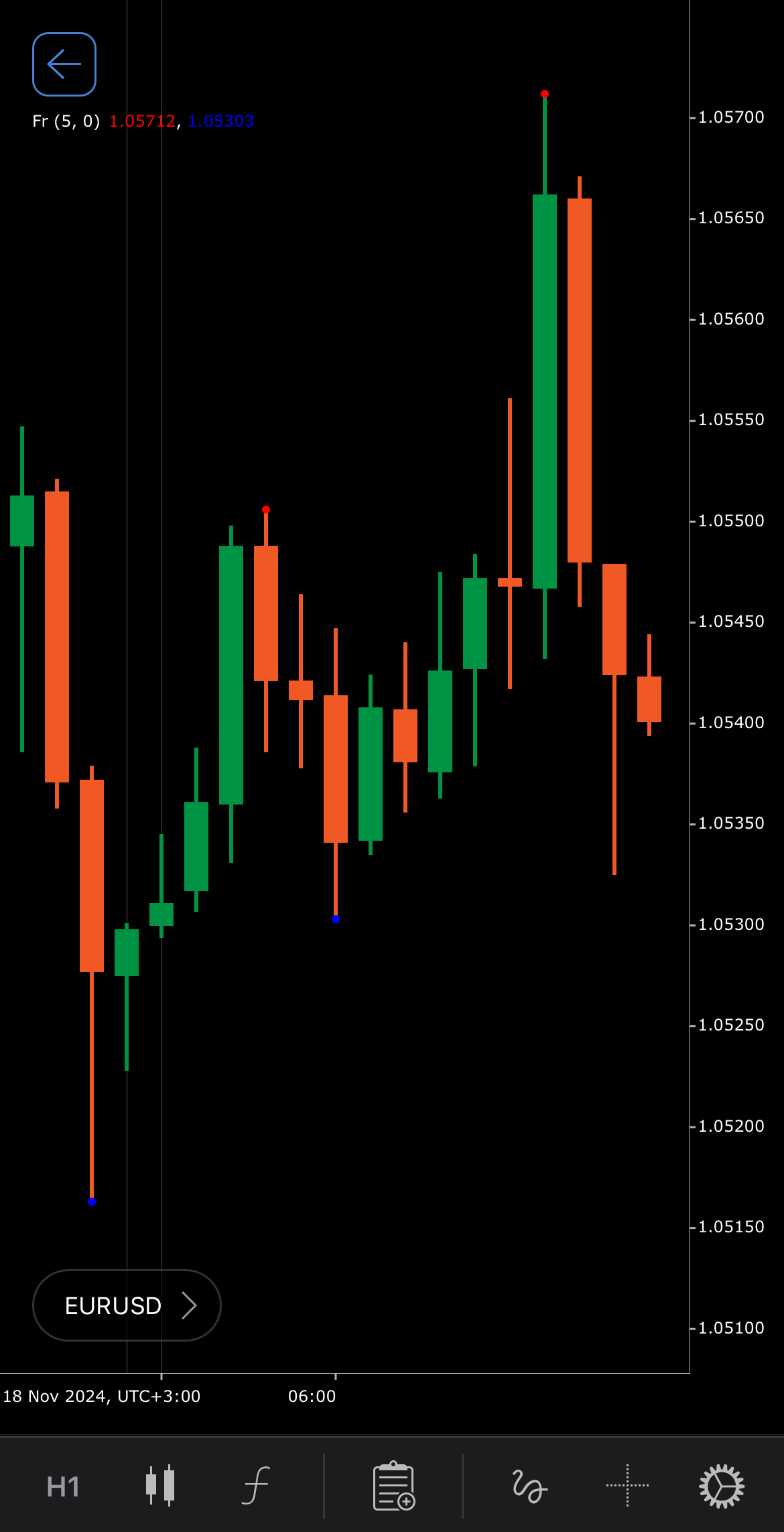
Task: Tap the back arrow button
Action: 64,64
